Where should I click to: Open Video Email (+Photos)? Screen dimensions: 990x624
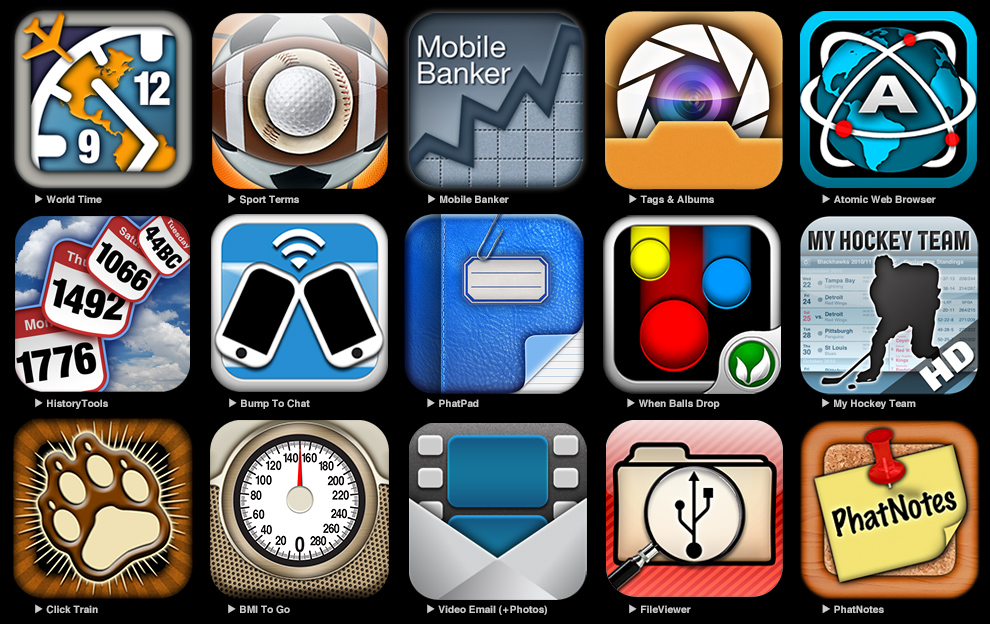pyautogui.click(x=496, y=509)
